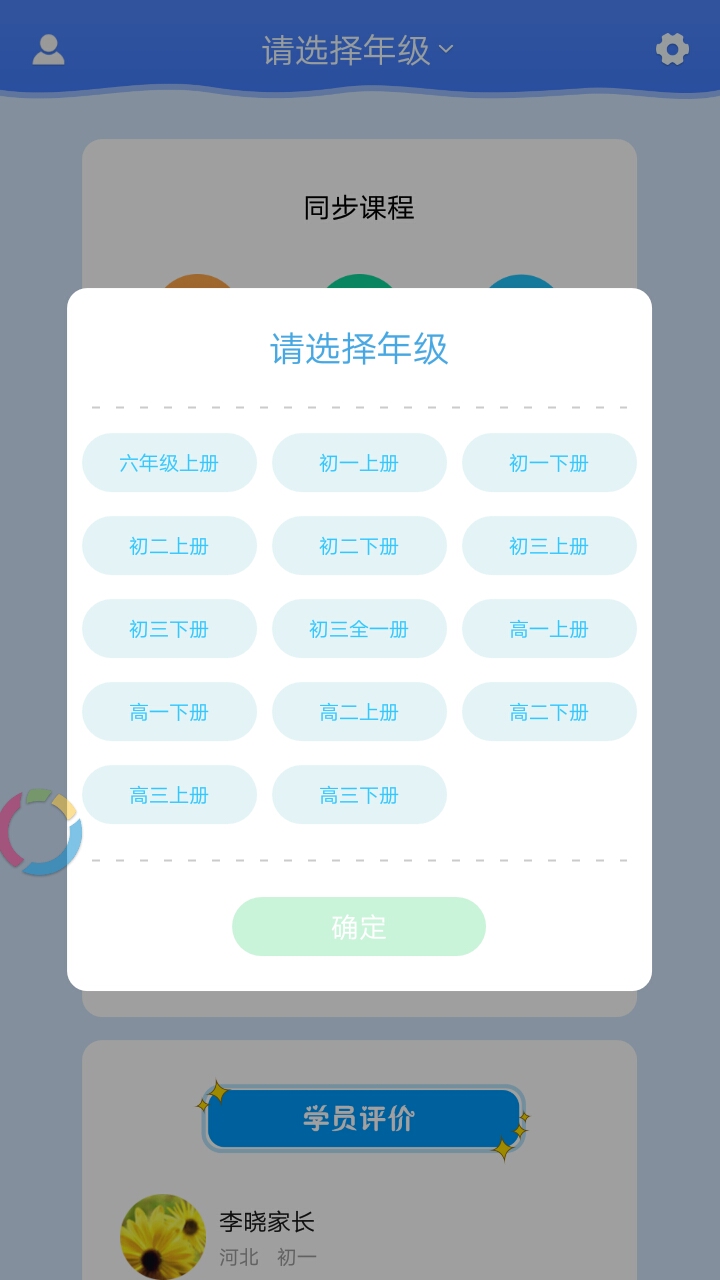This screenshot has height=1280, width=720.
Task: Select the 高二上册 grade option
Action: 359,711
